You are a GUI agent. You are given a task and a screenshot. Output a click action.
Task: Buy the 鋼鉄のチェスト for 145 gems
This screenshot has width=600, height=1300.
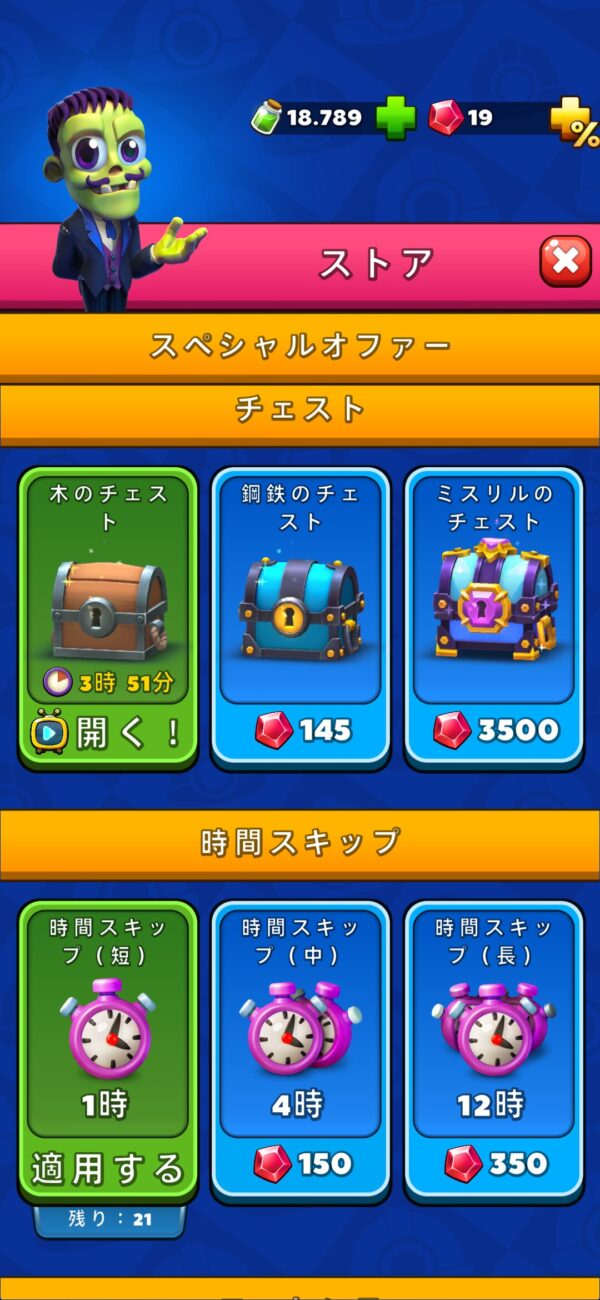coord(300,731)
